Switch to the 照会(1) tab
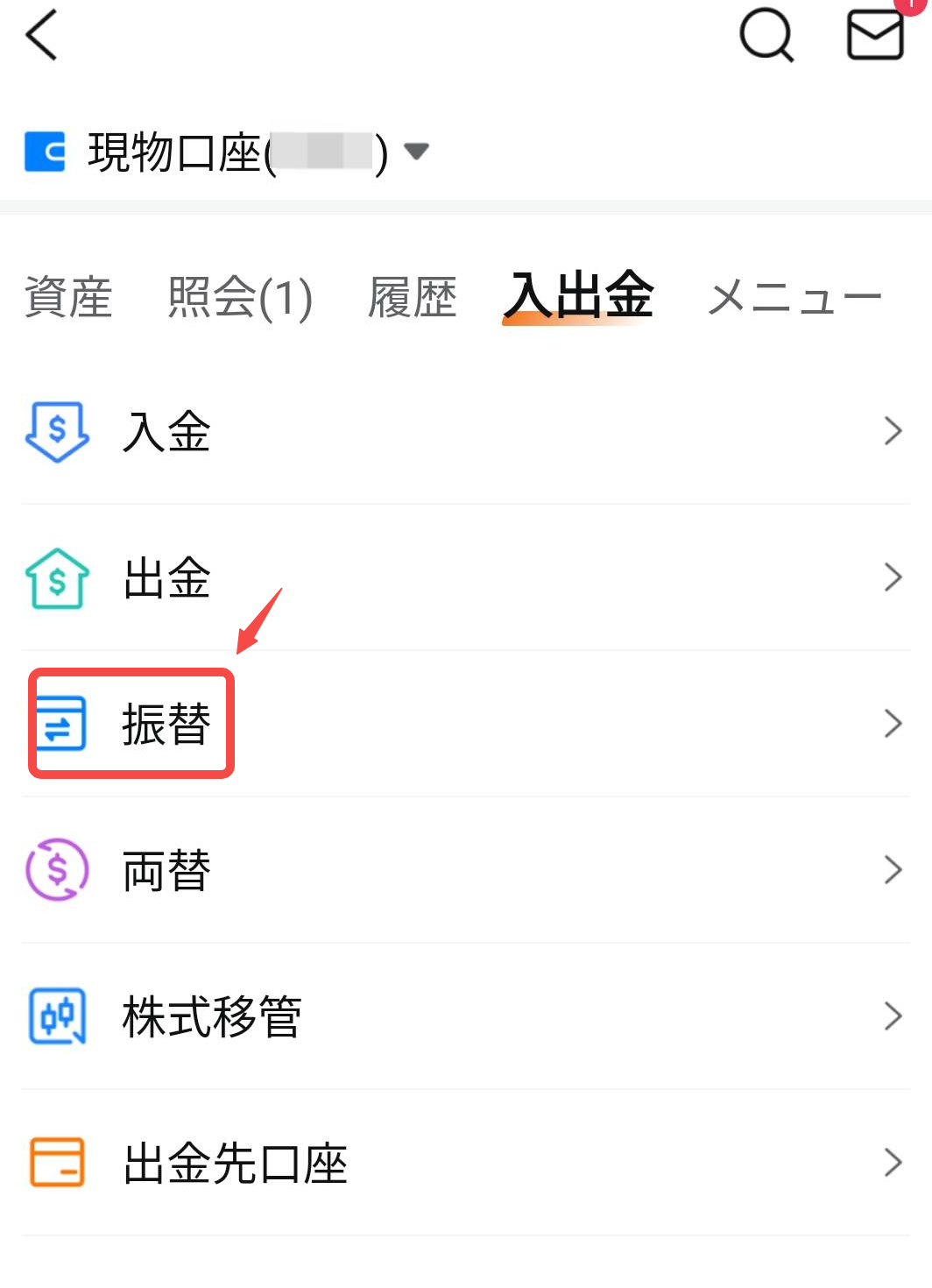This screenshot has height=1288, width=932. tap(240, 297)
